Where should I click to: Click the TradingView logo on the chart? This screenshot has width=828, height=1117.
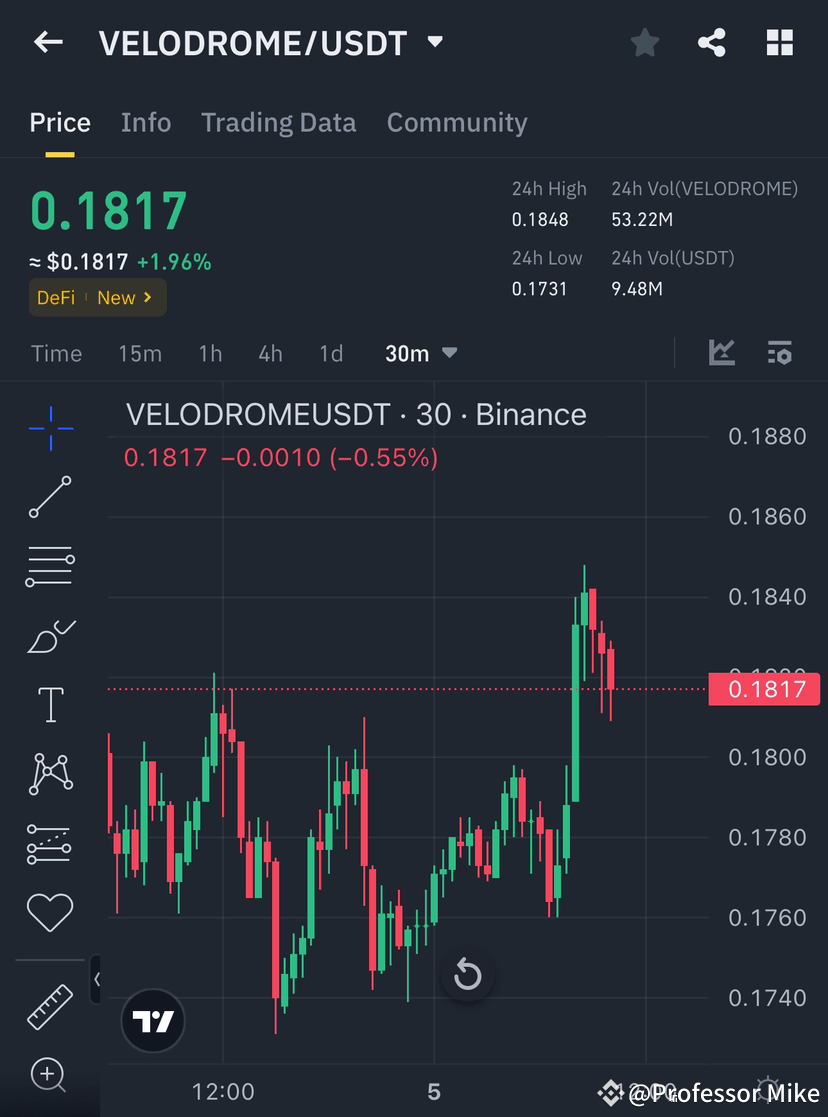click(152, 1021)
